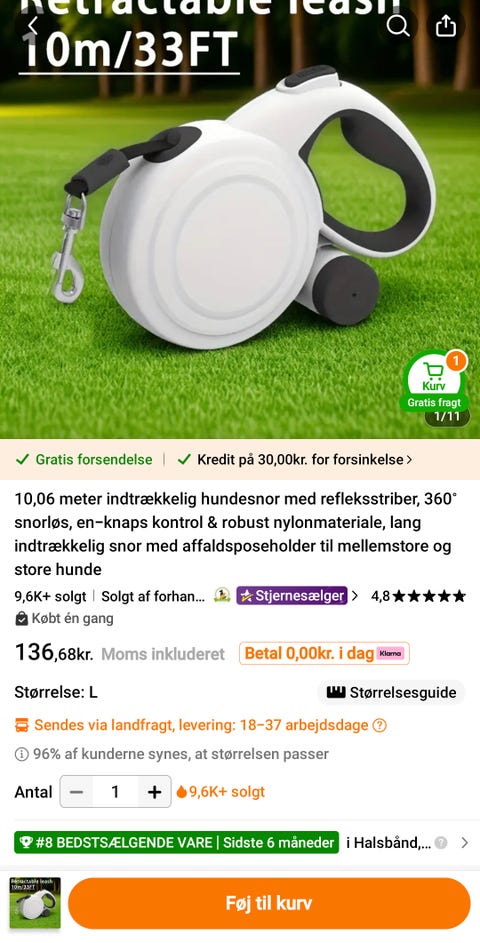Tap Føj til kurv
Image resolution: width=480 pixels, height=943 pixels.
tap(269, 903)
